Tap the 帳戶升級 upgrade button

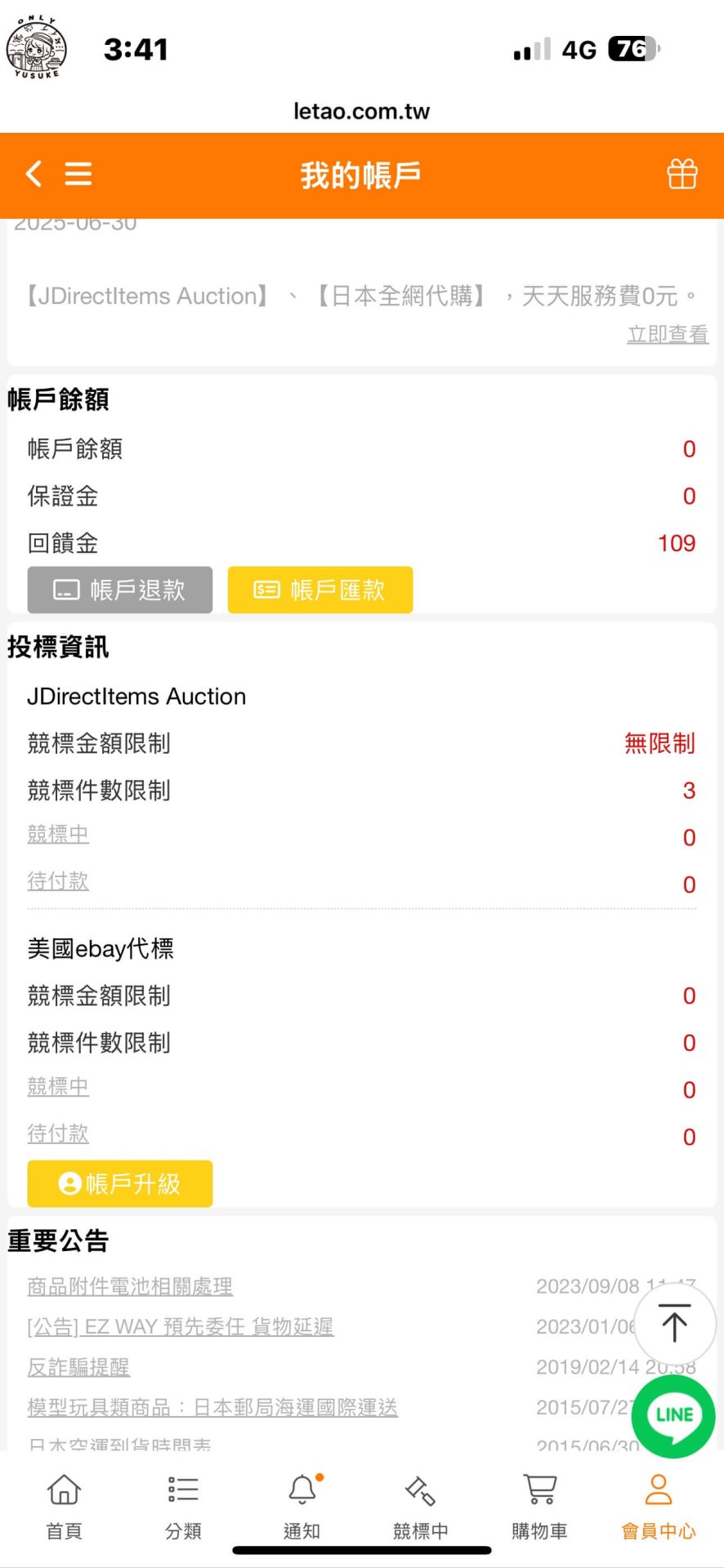pyautogui.click(x=119, y=1183)
